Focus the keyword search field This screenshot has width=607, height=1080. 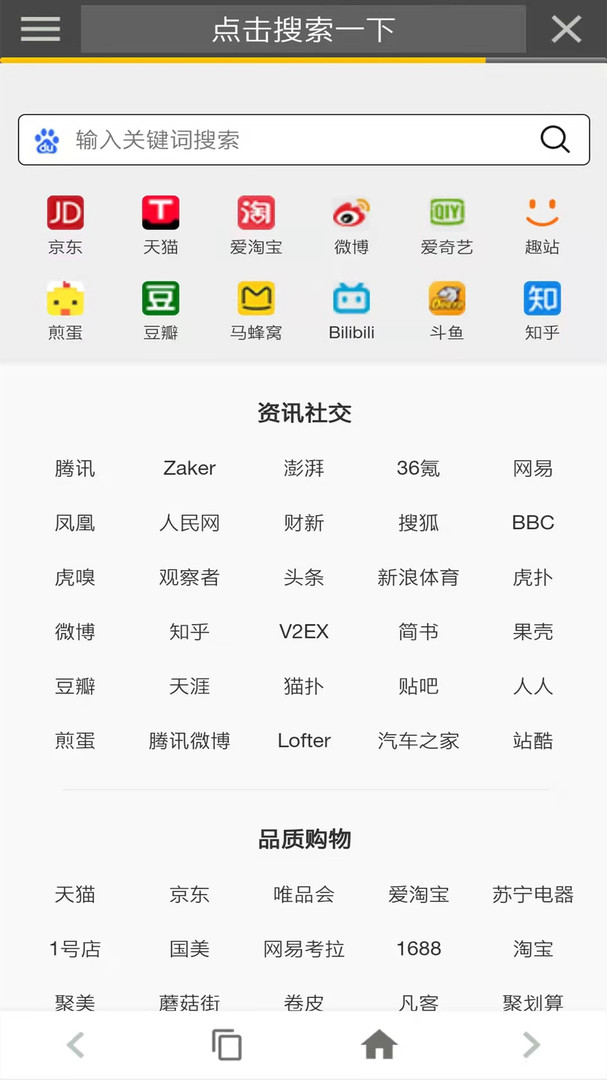click(290, 140)
